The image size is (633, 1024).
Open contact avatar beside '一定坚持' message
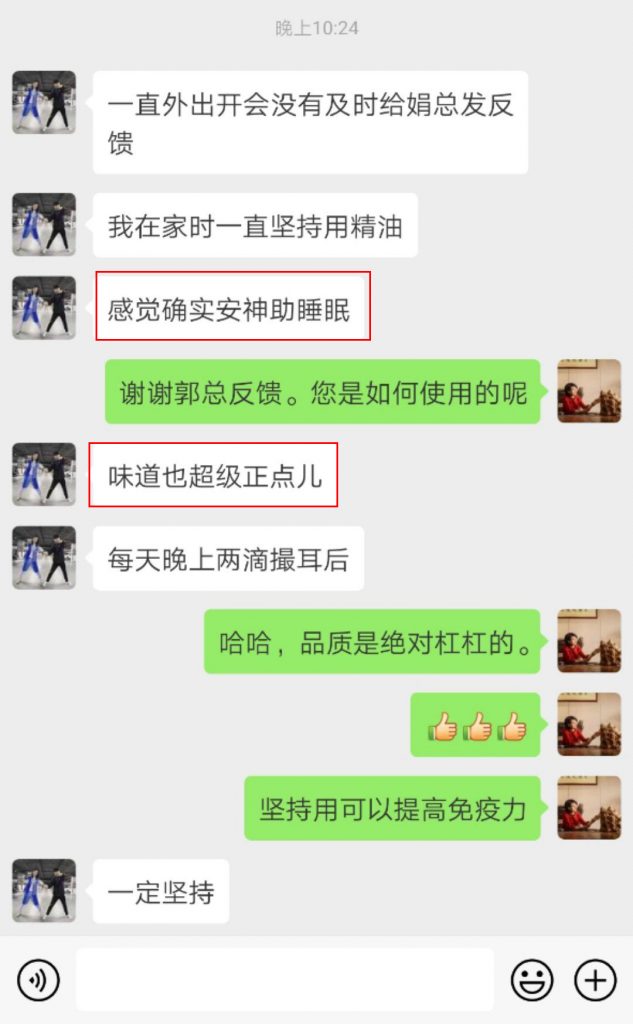pos(44,891)
